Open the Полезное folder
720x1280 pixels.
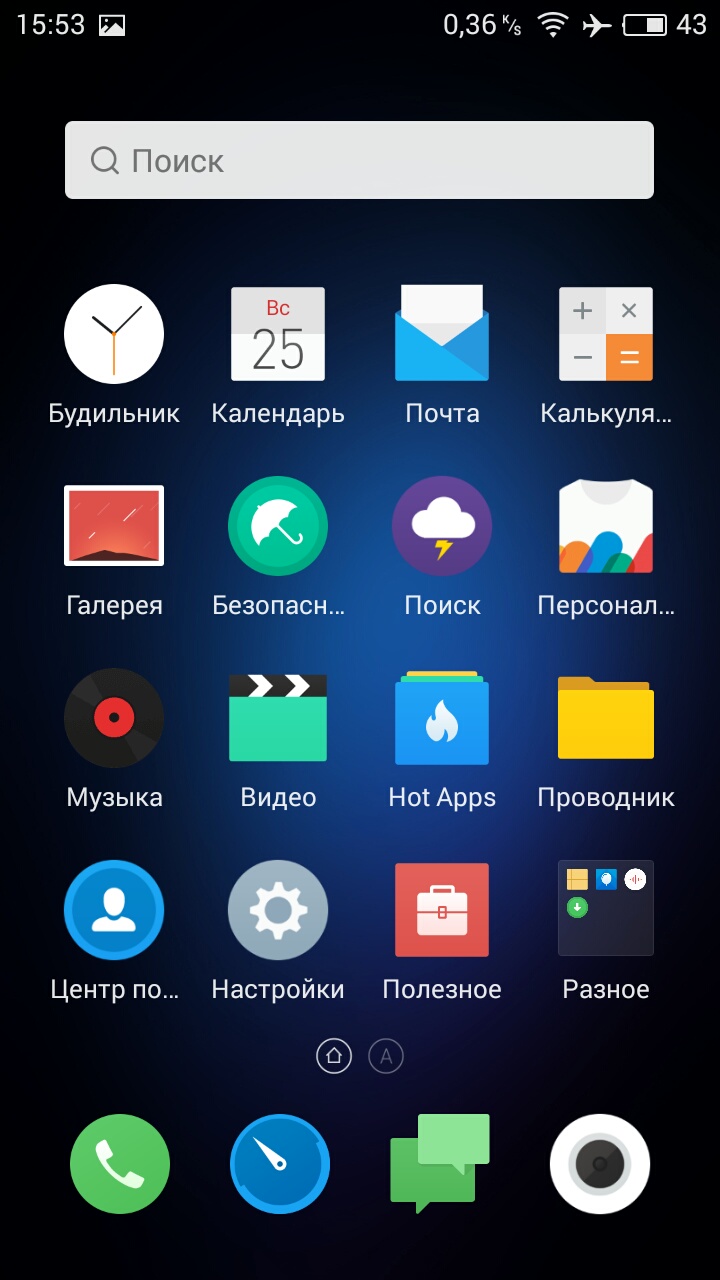click(442, 910)
